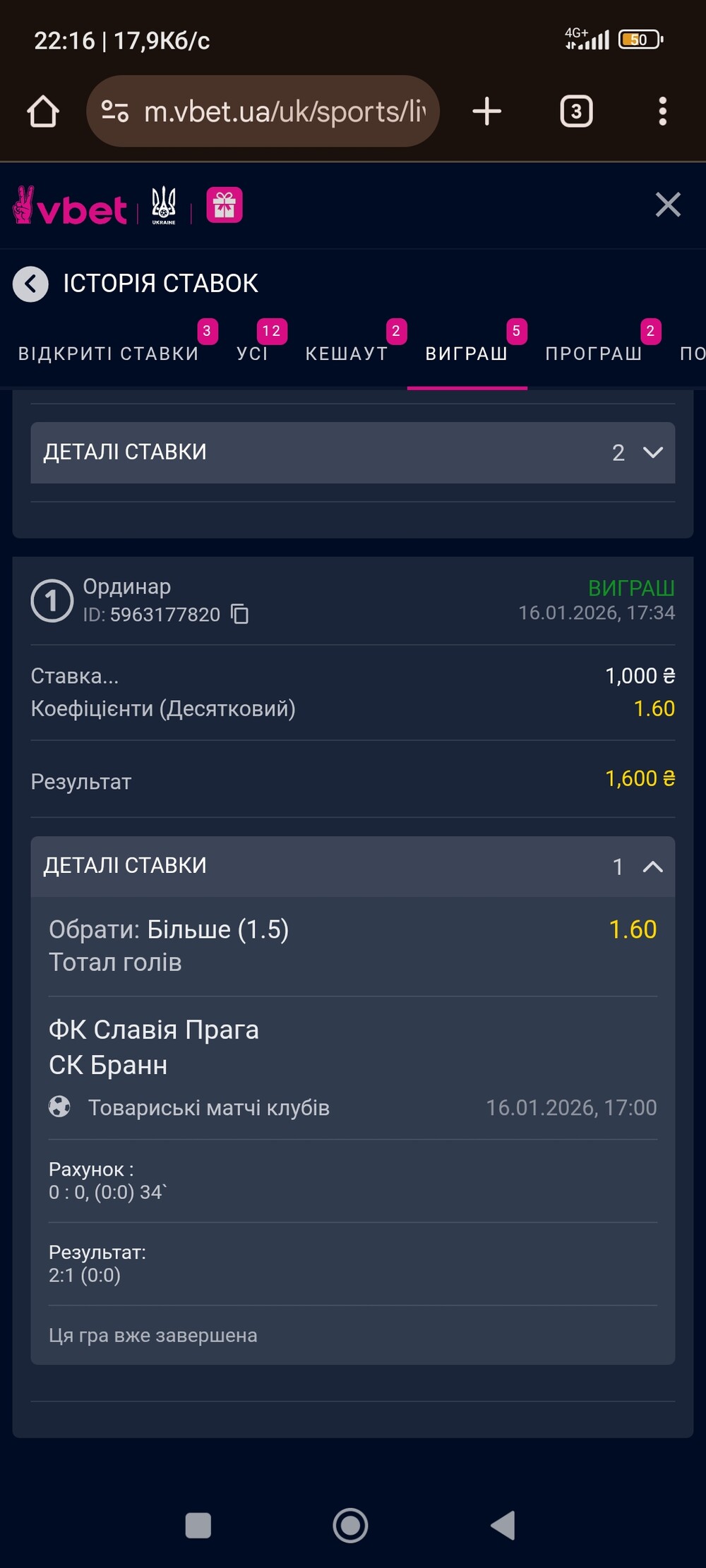Expand Деталі ставки with 2 selections
The height and width of the screenshot is (1568, 706).
(352, 452)
